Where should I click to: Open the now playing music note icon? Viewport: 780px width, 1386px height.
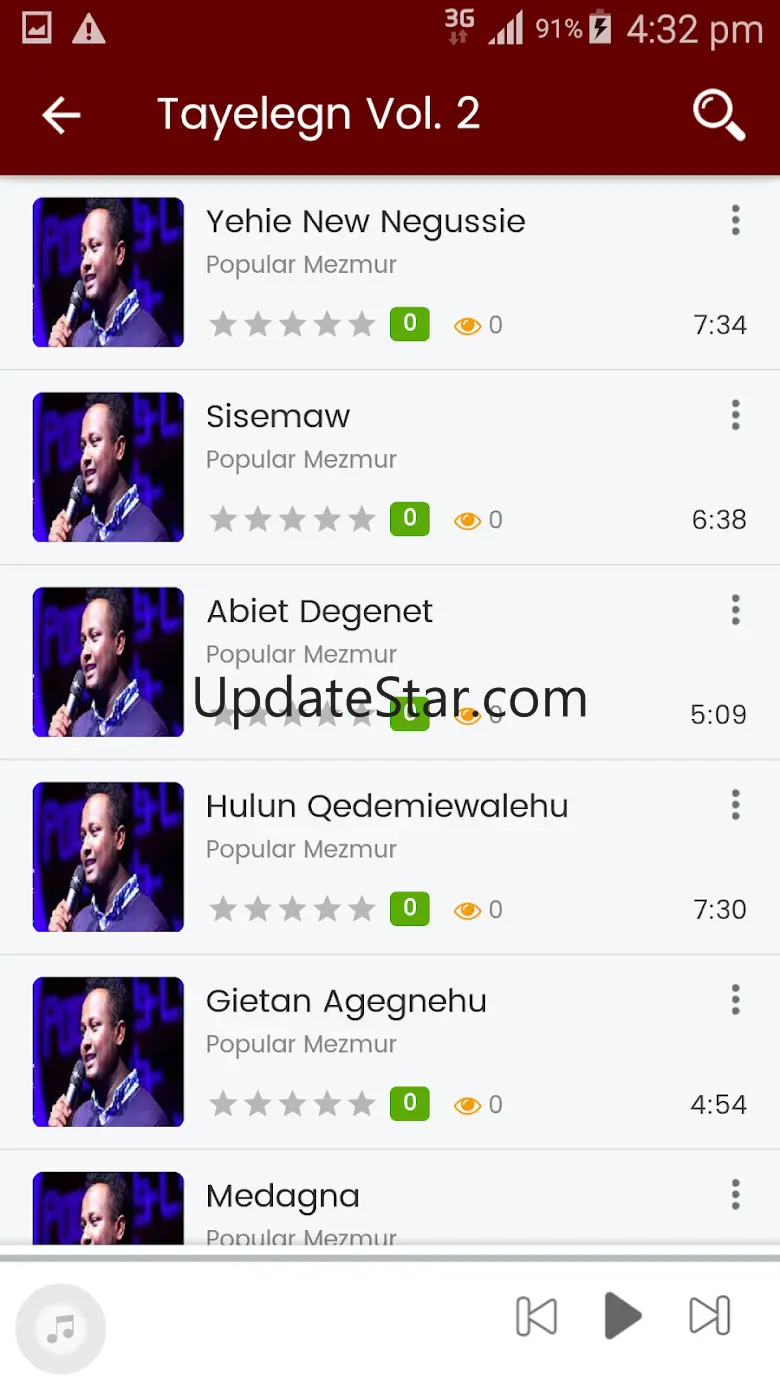click(61, 1329)
